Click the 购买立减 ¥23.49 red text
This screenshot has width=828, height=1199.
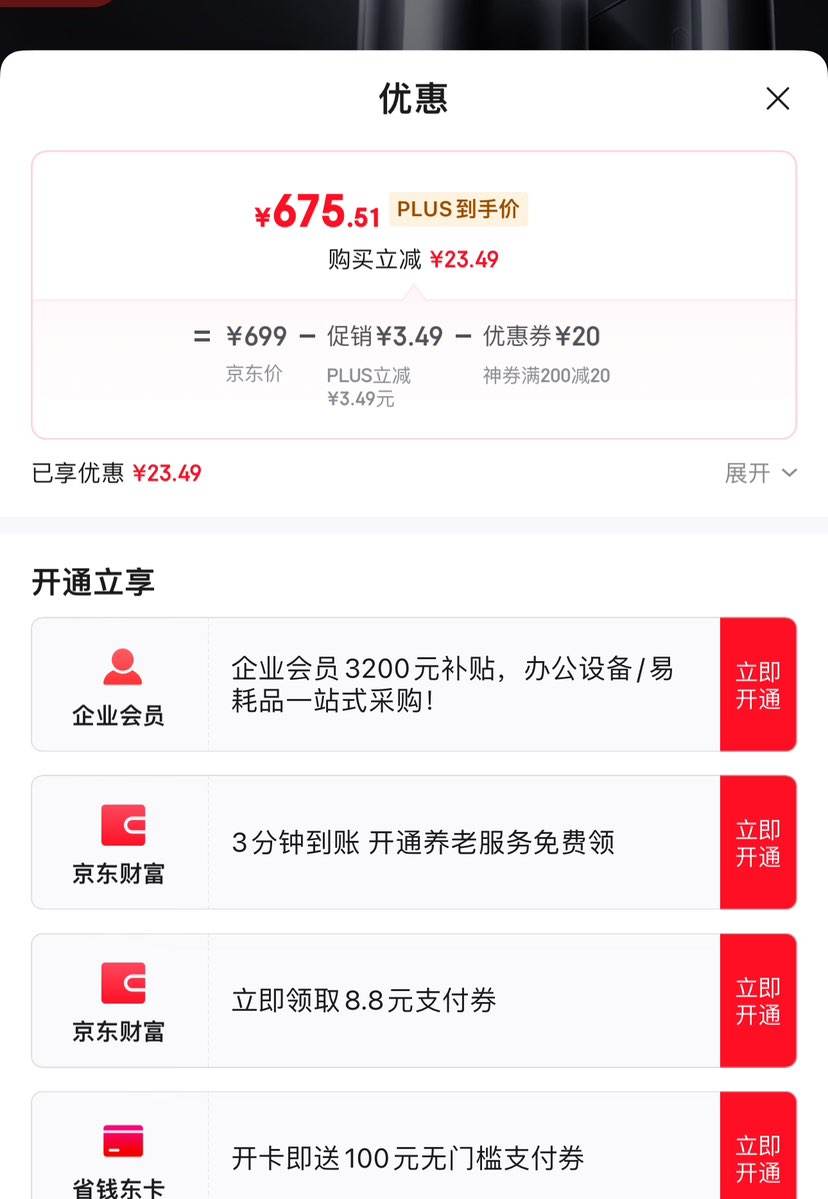click(414, 259)
